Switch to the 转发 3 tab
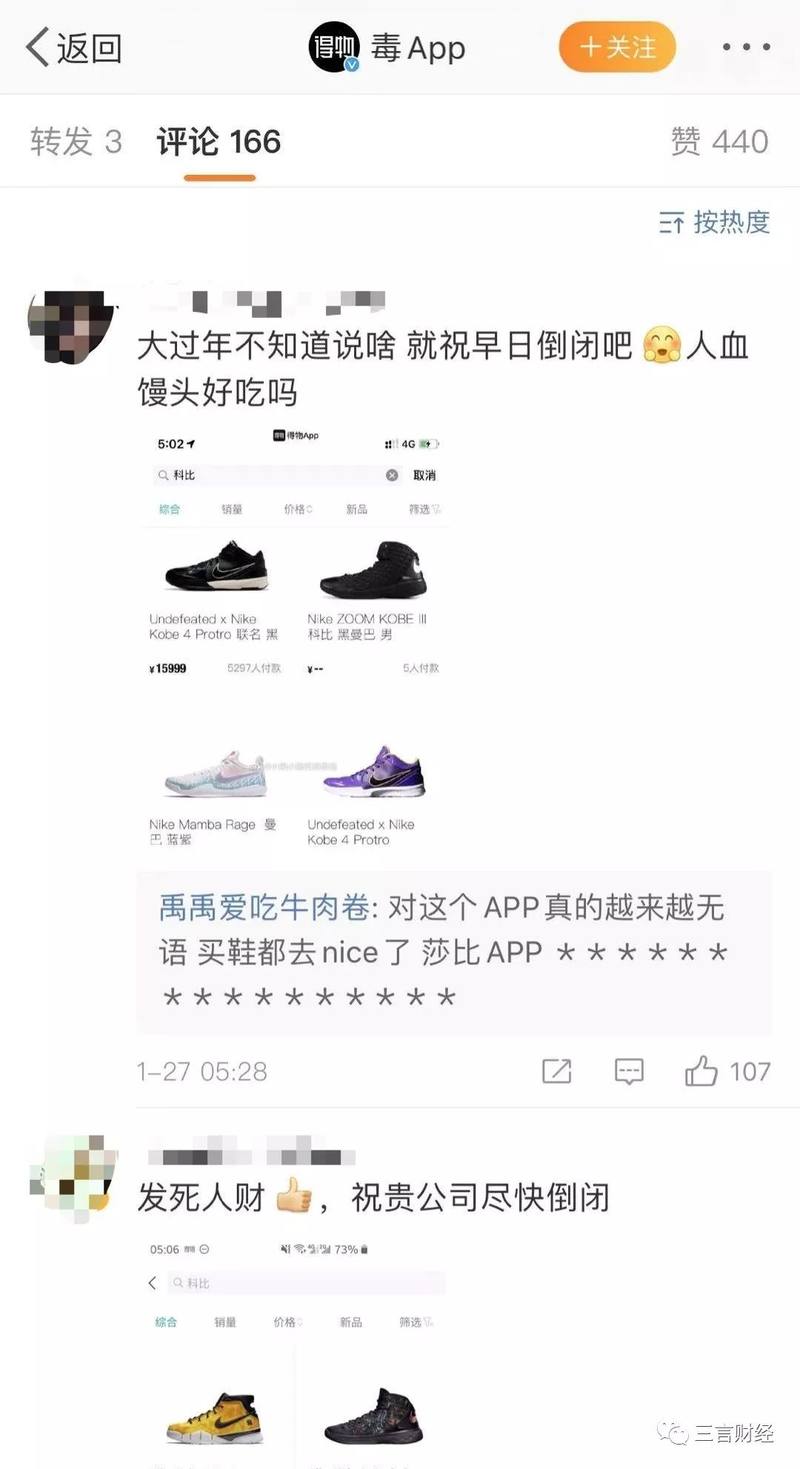 (76, 142)
